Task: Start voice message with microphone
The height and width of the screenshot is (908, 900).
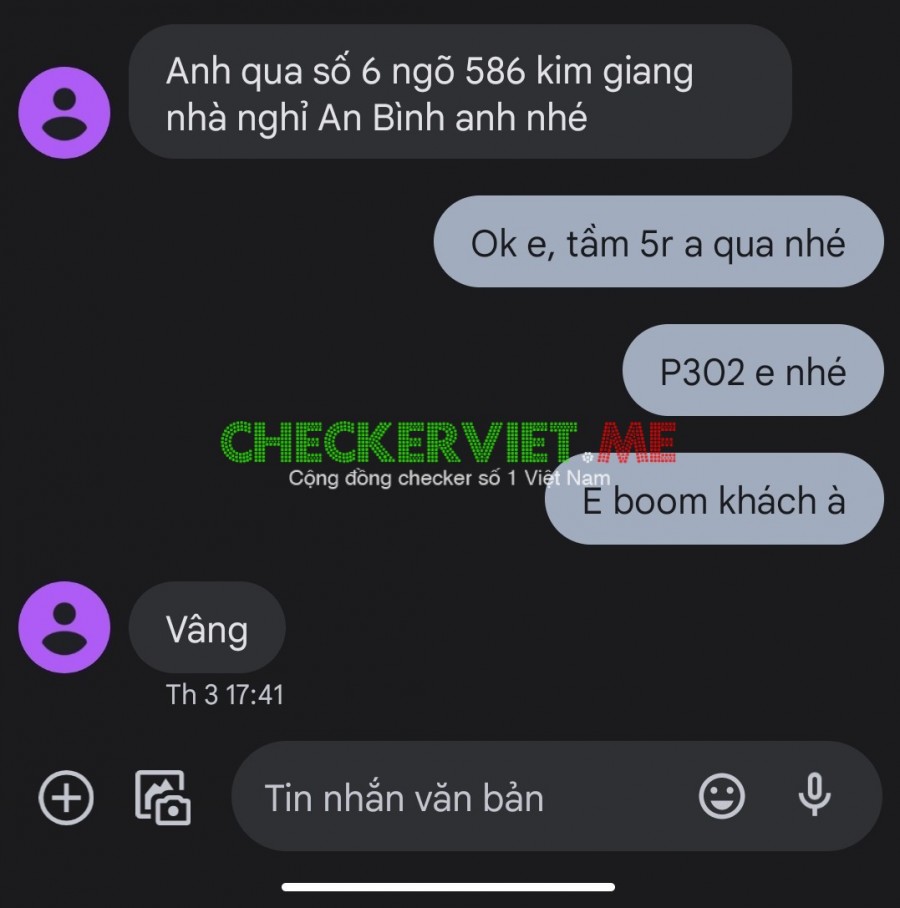Action: coord(814,796)
